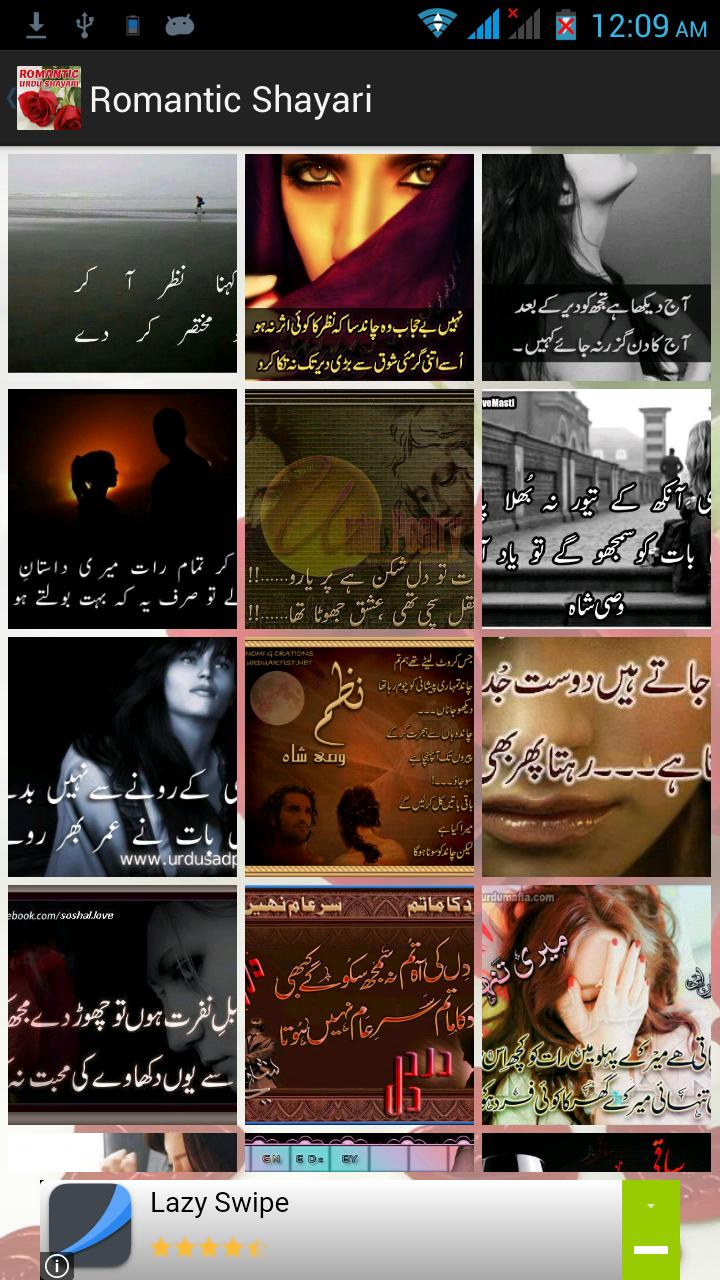Open the dark-haired woman urdusadpoetry image
This screenshot has height=1280, width=720.
[x=122, y=756]
